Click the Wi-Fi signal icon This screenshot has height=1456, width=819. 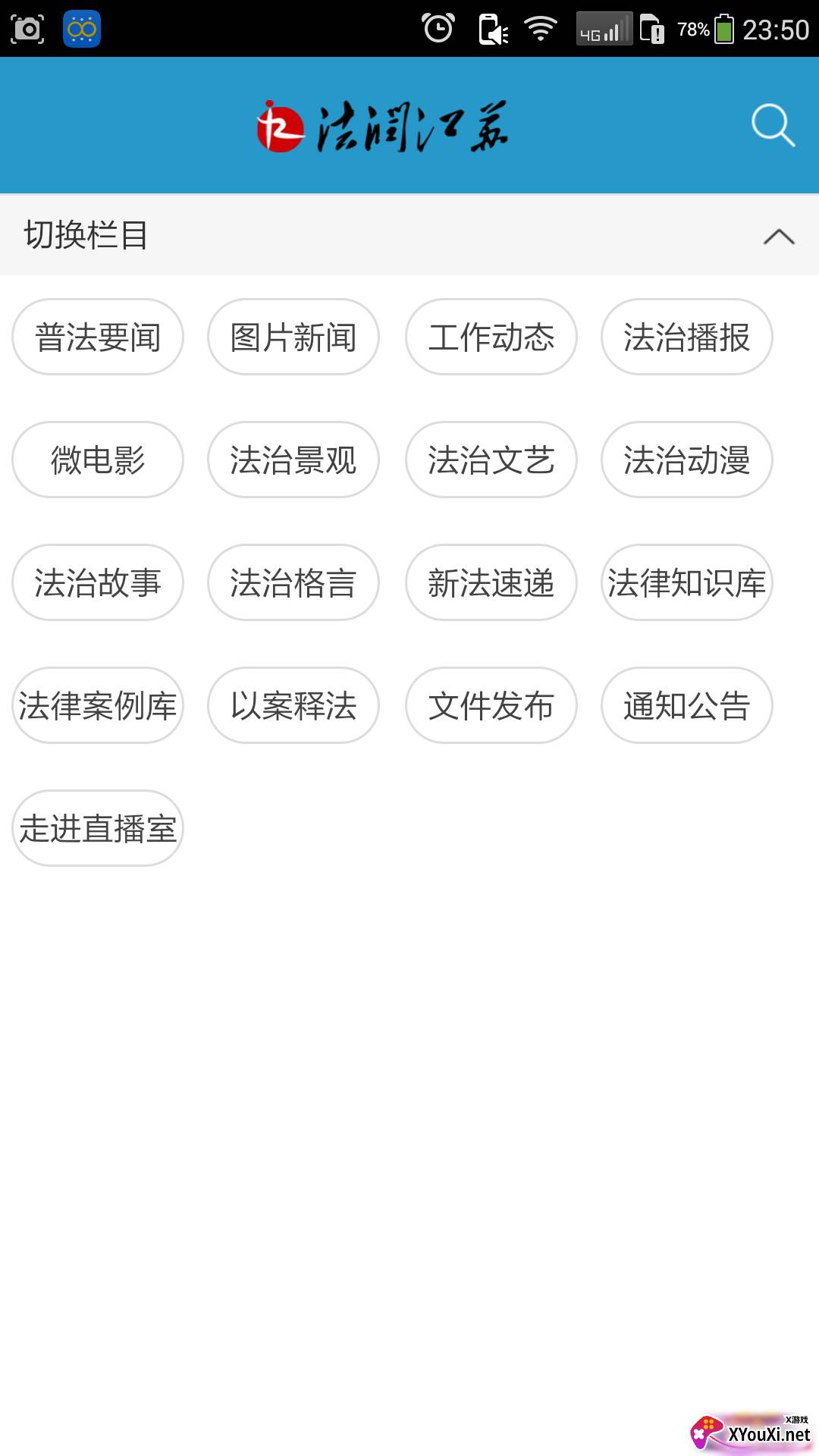pos(543,27)
